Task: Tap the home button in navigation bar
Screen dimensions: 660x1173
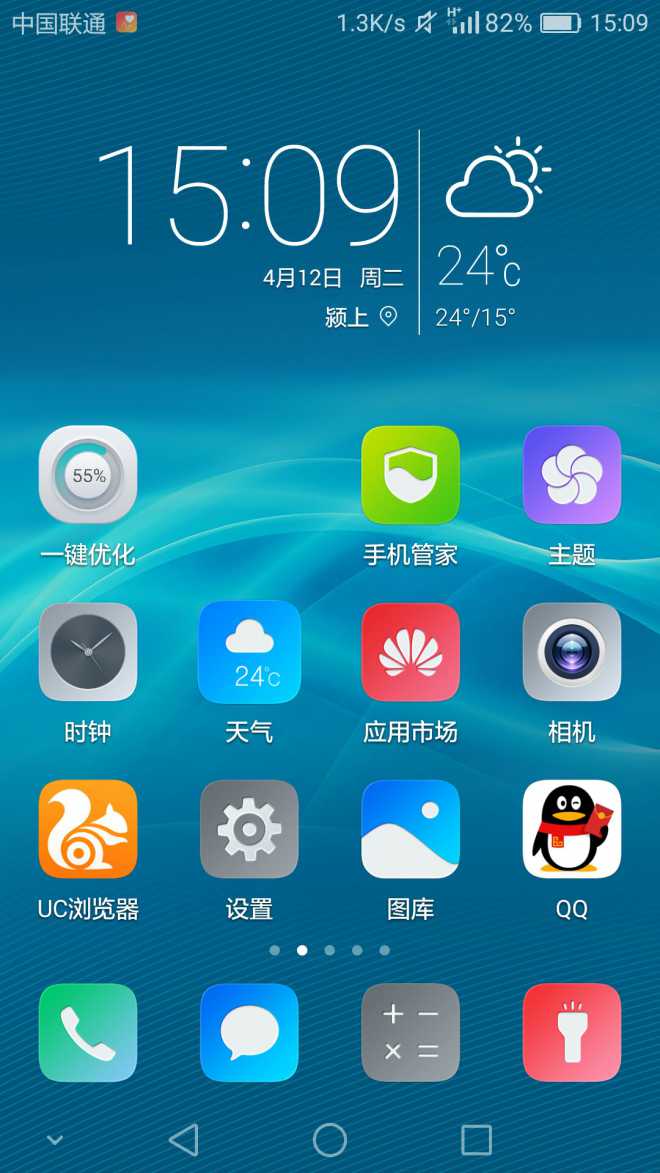Action: tap(330, 1140)
